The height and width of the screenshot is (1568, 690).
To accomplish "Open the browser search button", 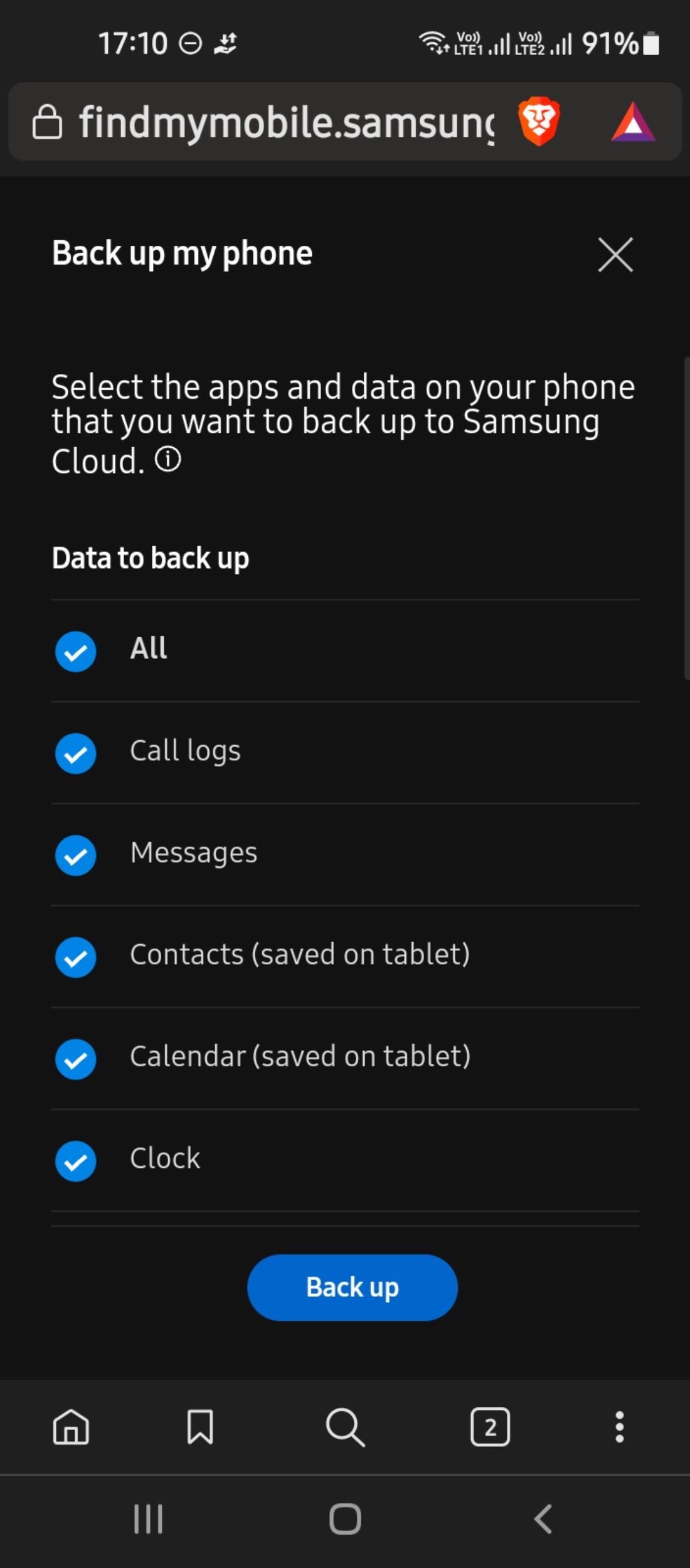I will tap(344, 1427).
